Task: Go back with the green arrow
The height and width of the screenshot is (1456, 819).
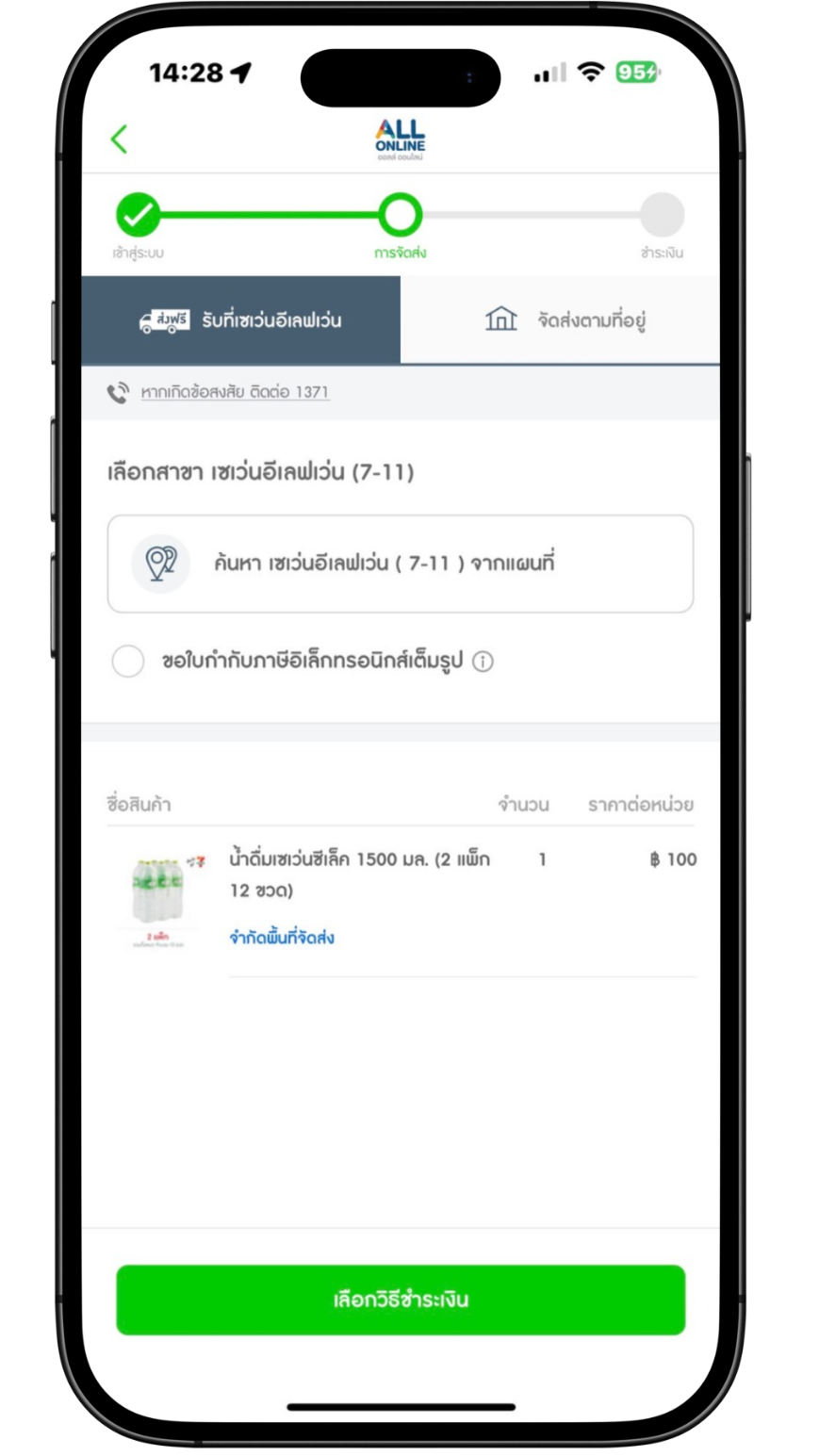Action: [119, 139]
